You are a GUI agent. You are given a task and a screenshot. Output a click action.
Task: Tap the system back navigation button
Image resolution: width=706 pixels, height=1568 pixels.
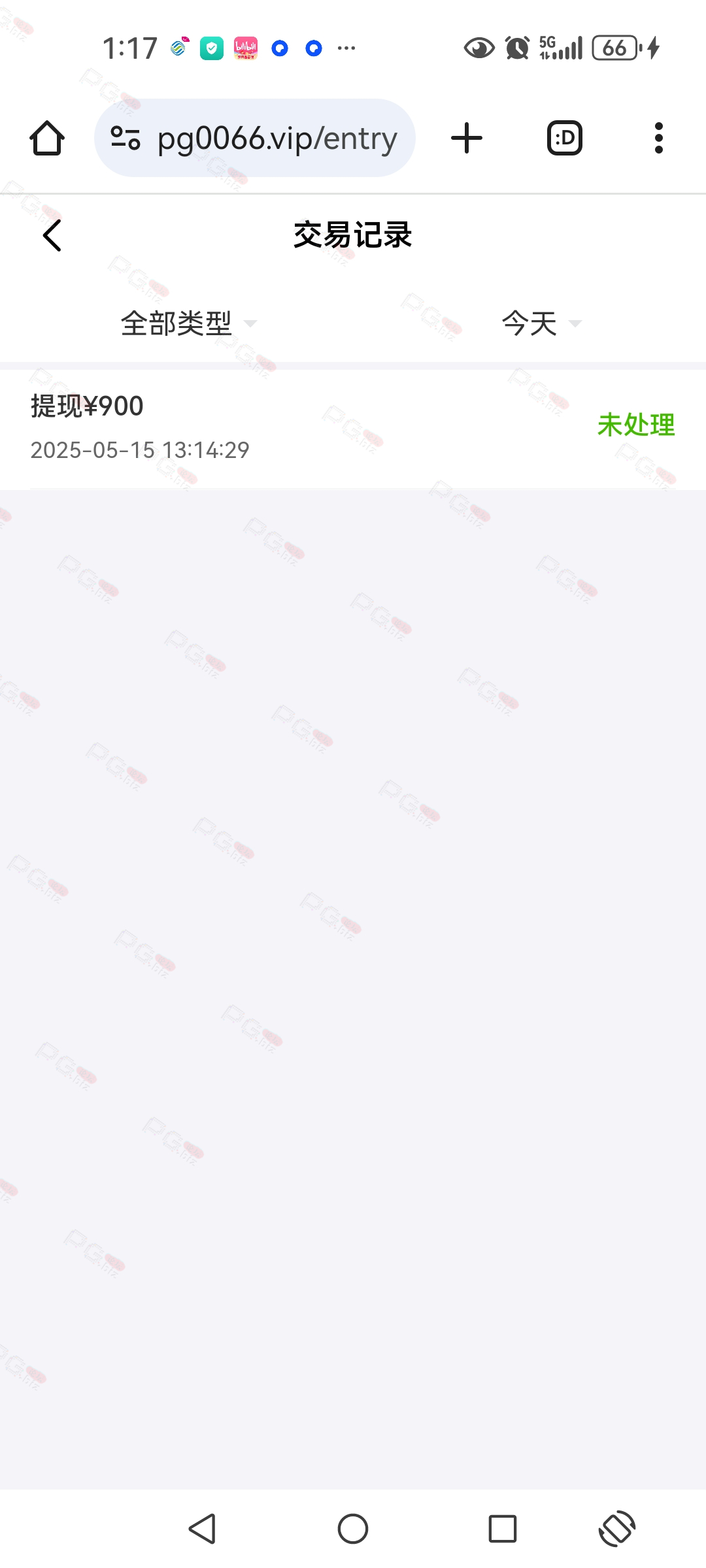tap(203, 1529)
